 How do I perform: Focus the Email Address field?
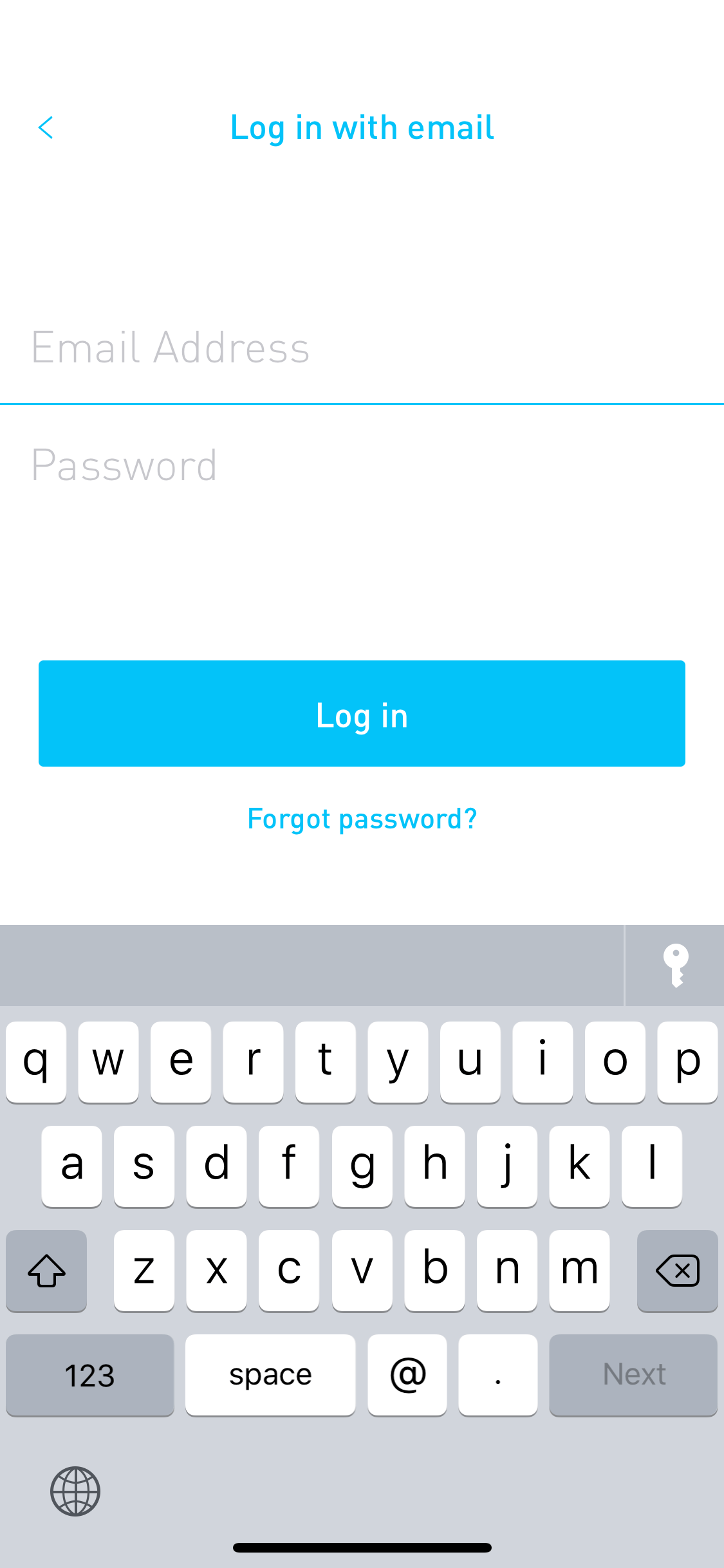tap(362, 348)
